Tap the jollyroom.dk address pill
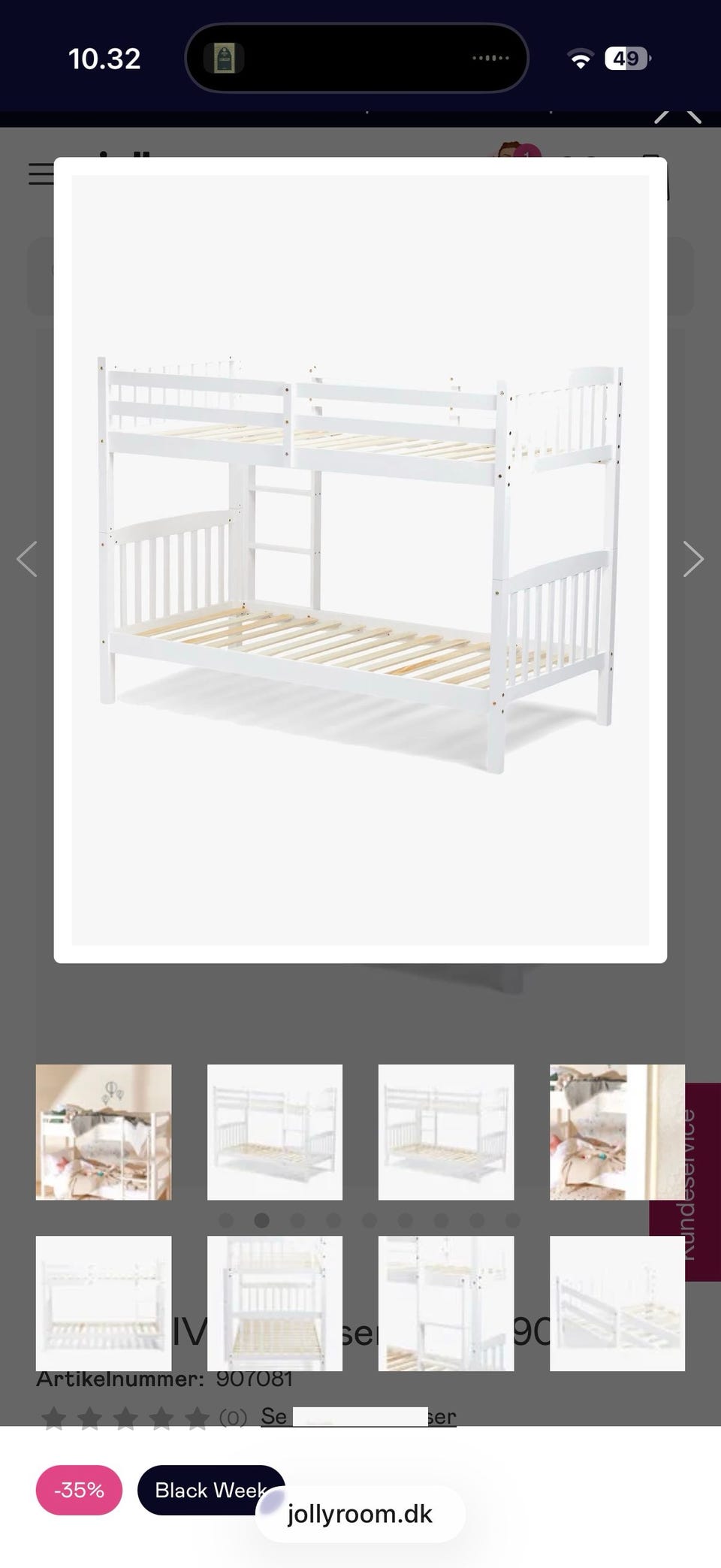This screenshot has width=721, height=1568. click(x=360, y=1514)
